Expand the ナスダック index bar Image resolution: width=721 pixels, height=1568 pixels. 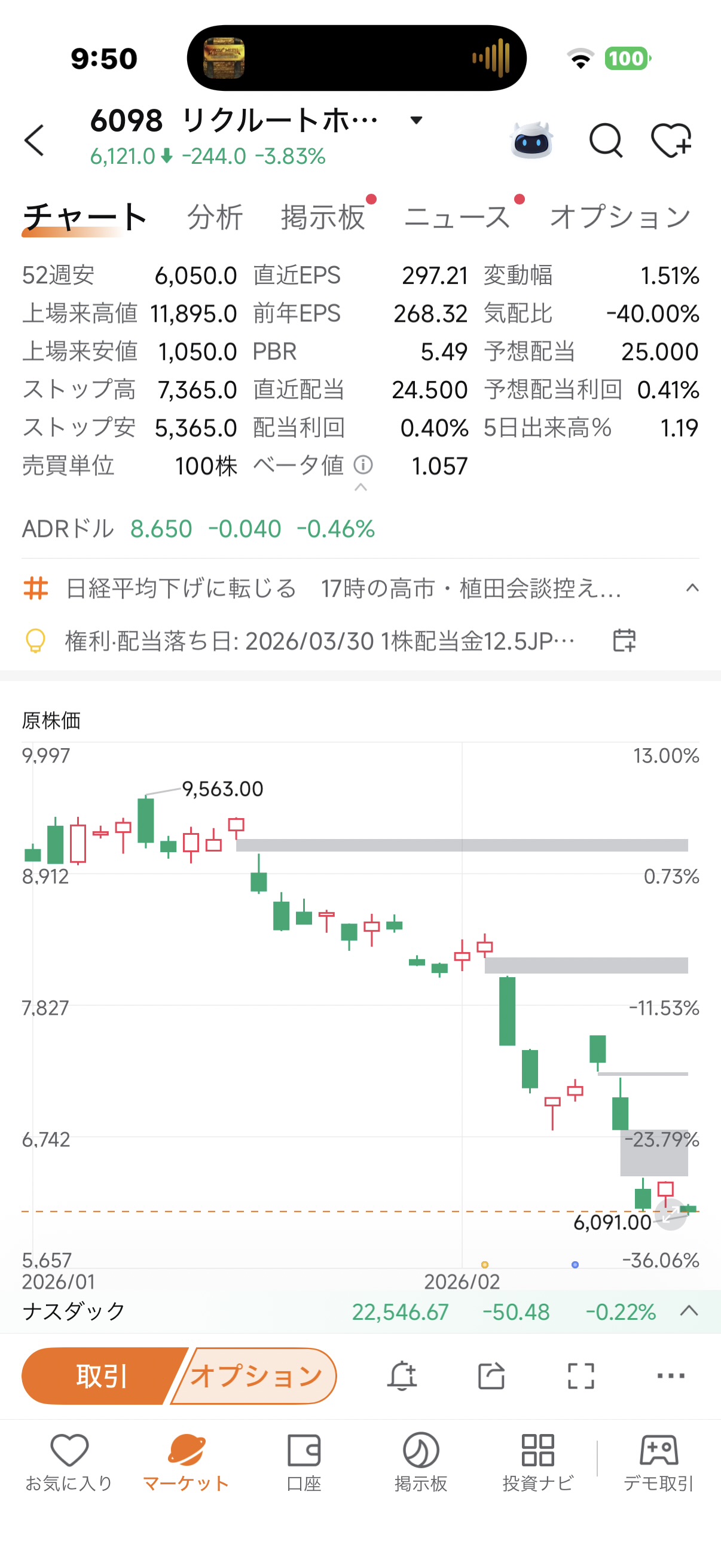pyautogui.click(x=689, y=1311)
